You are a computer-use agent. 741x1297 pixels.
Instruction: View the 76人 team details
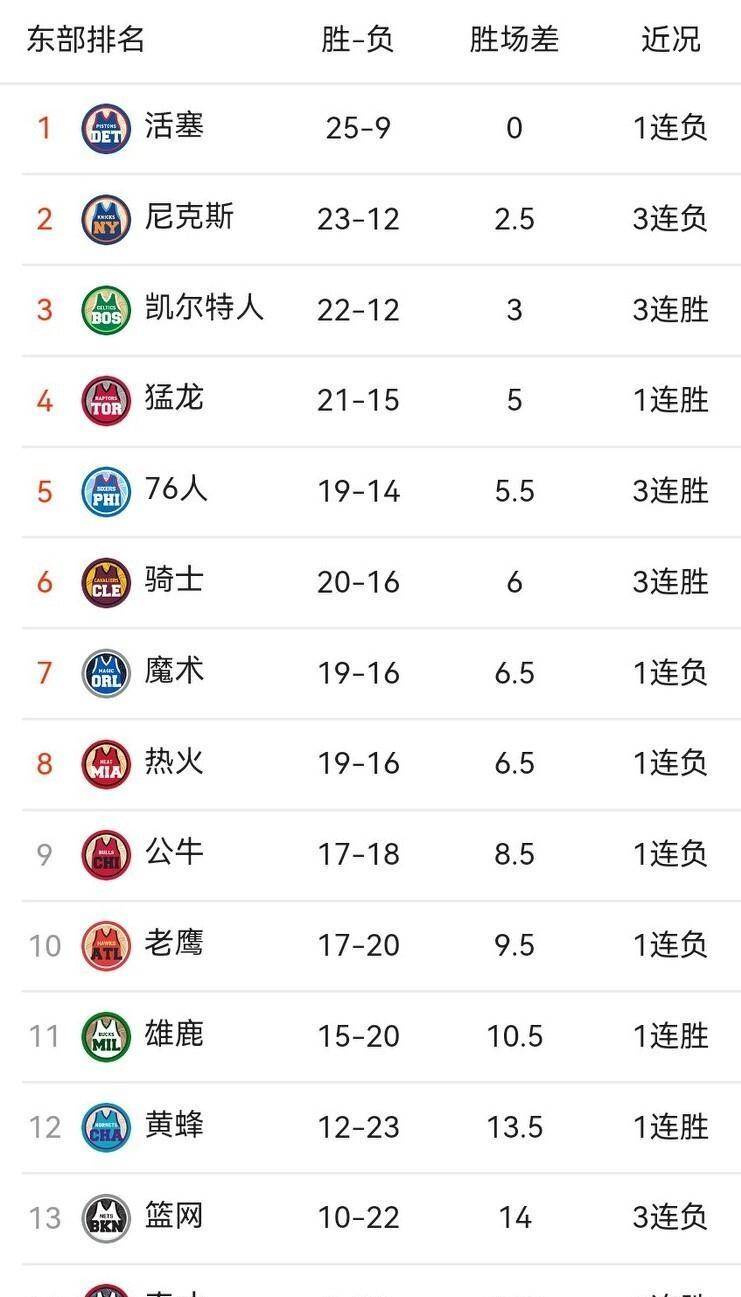[x=176, y=491]
